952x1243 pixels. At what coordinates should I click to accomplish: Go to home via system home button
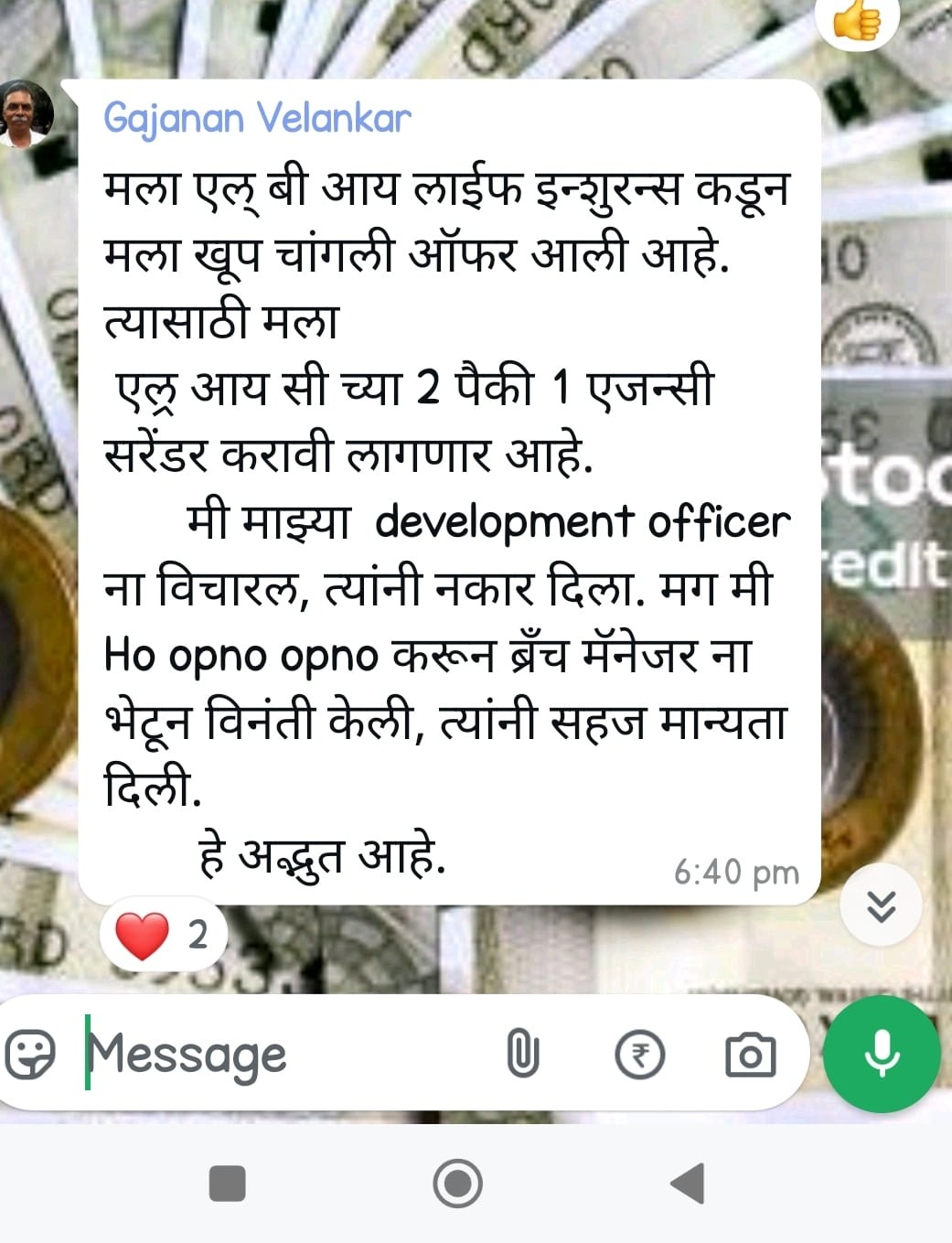coord(457,1184)
